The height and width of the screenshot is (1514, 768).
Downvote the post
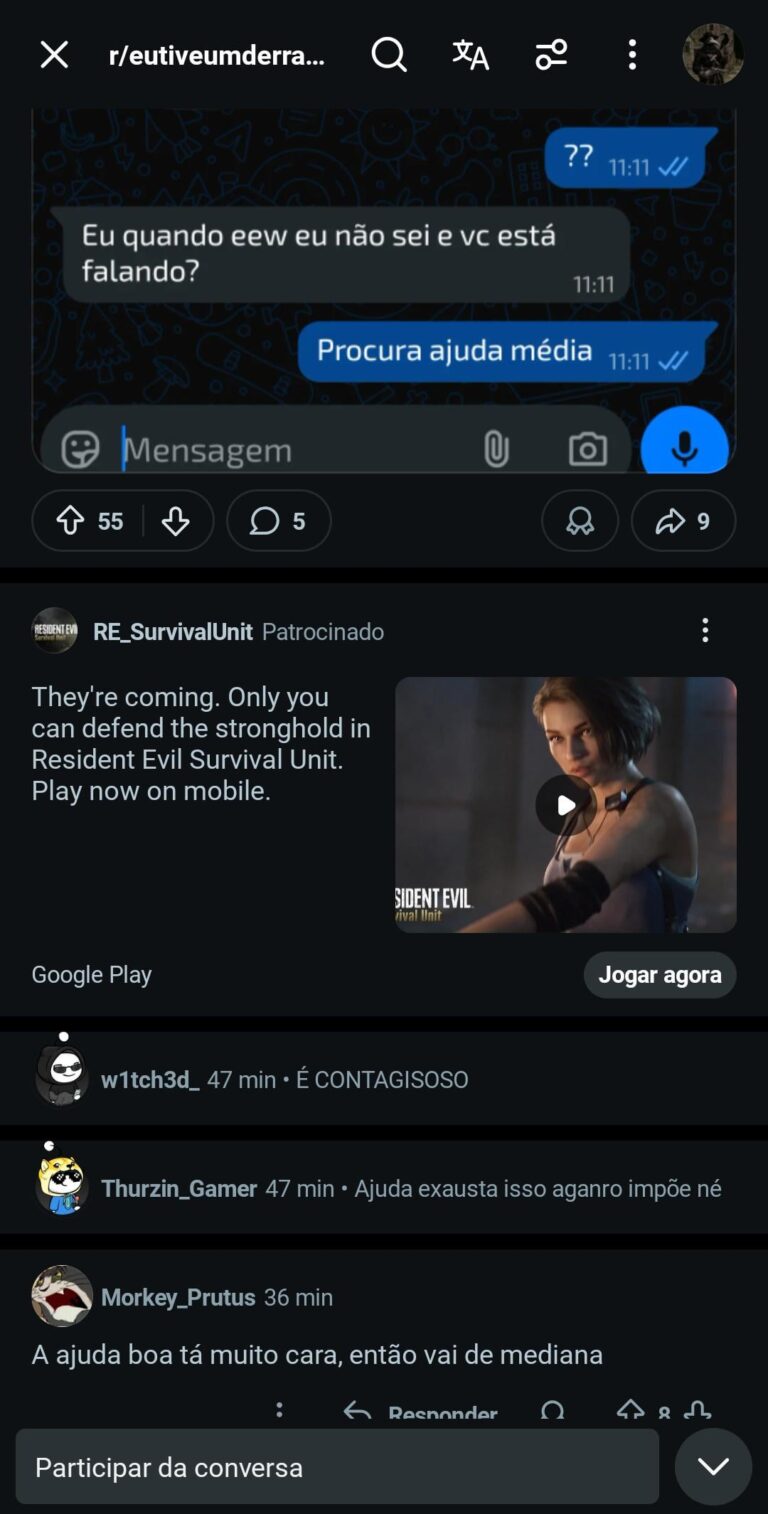point(175,521)
